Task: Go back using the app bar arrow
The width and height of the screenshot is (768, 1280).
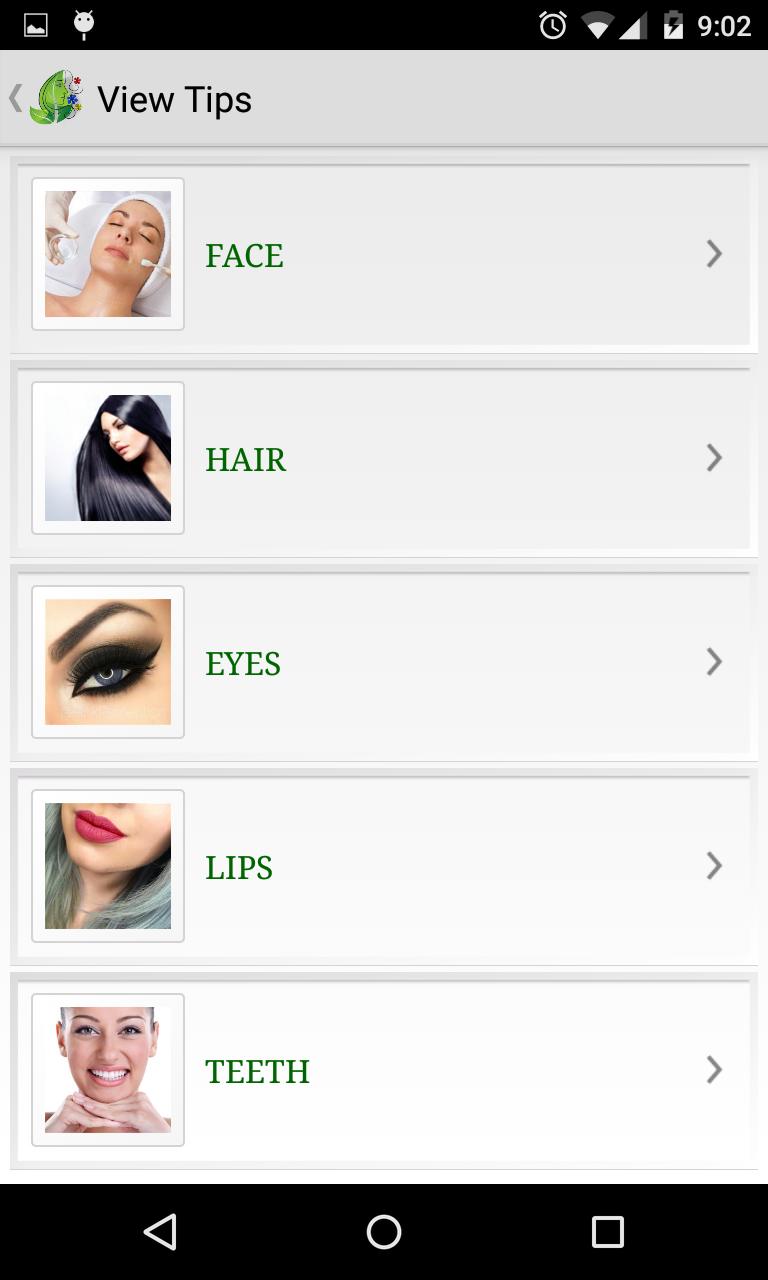Action: click(x=16, y=98)
